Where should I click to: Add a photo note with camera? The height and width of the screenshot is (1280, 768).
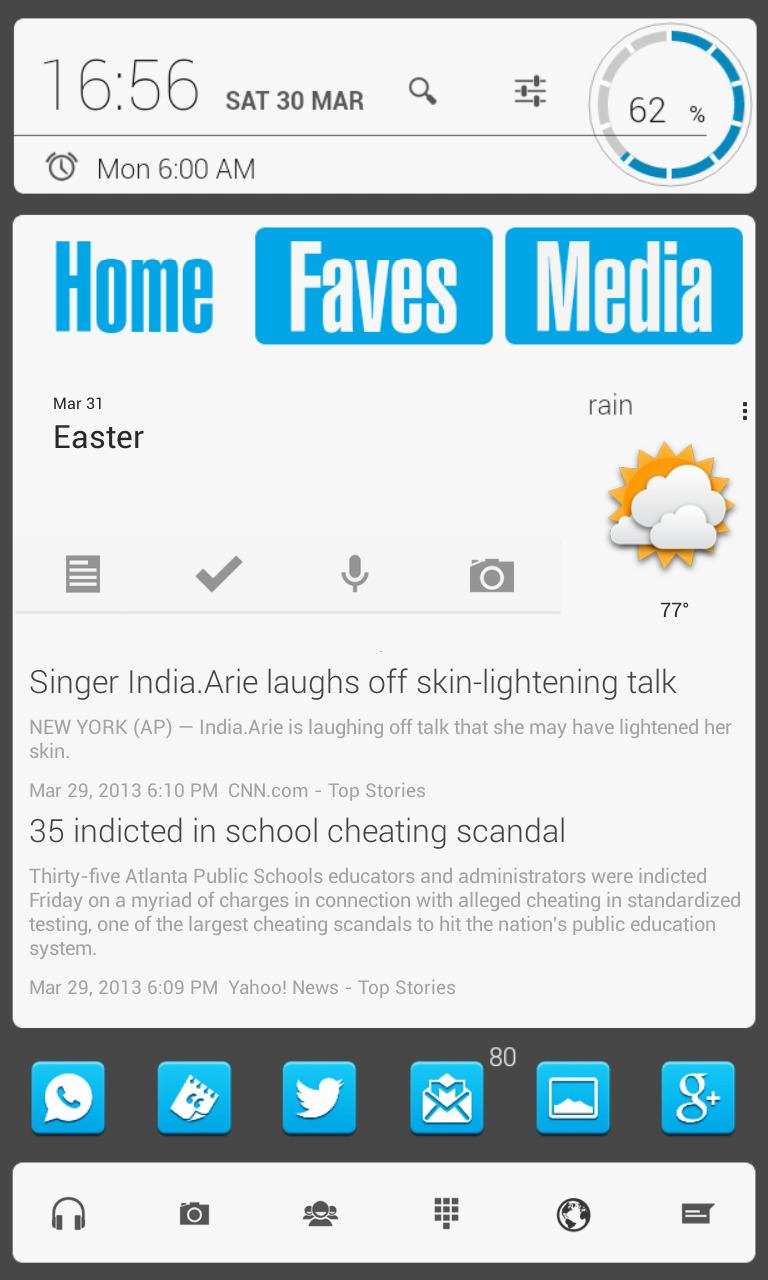[492, 576]
